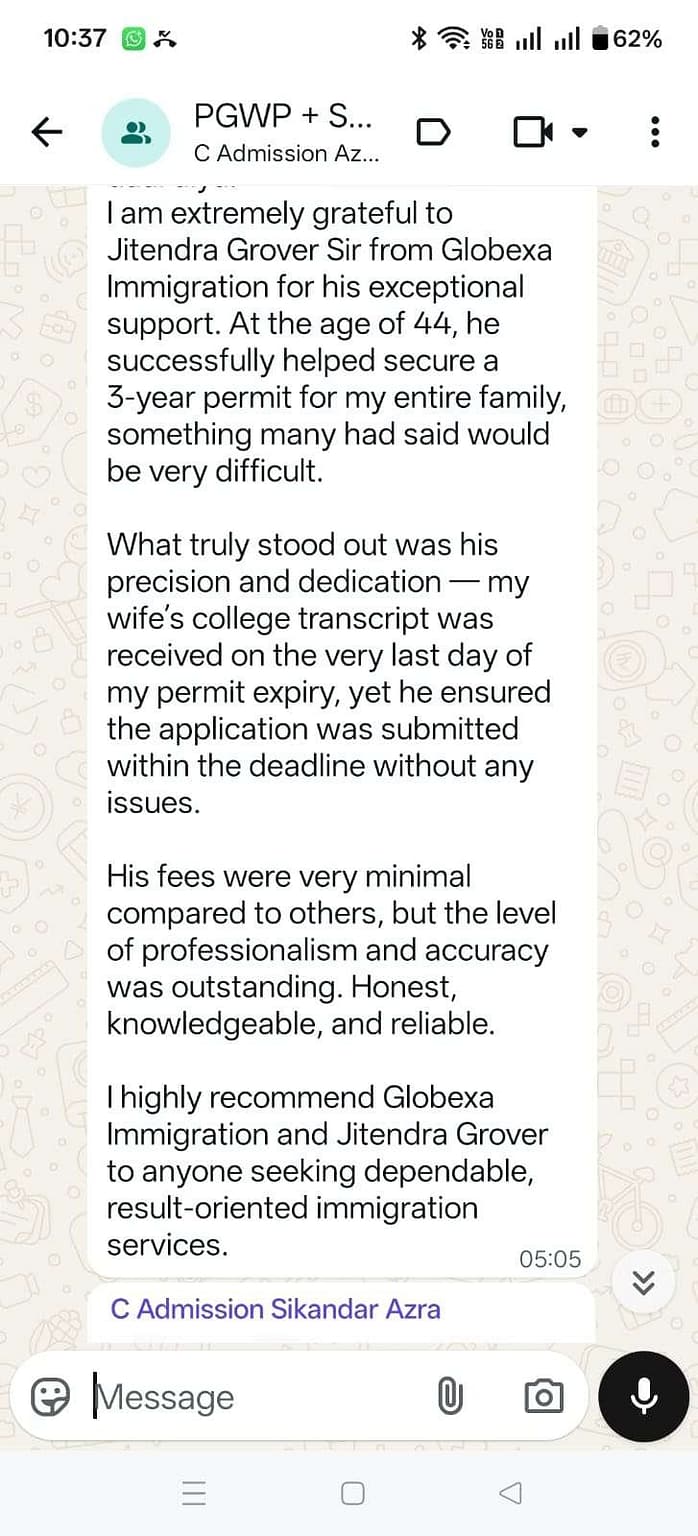Open the emoji sticker picker
This screenshot has height=1536, width=698.
tap(50, 1396)
